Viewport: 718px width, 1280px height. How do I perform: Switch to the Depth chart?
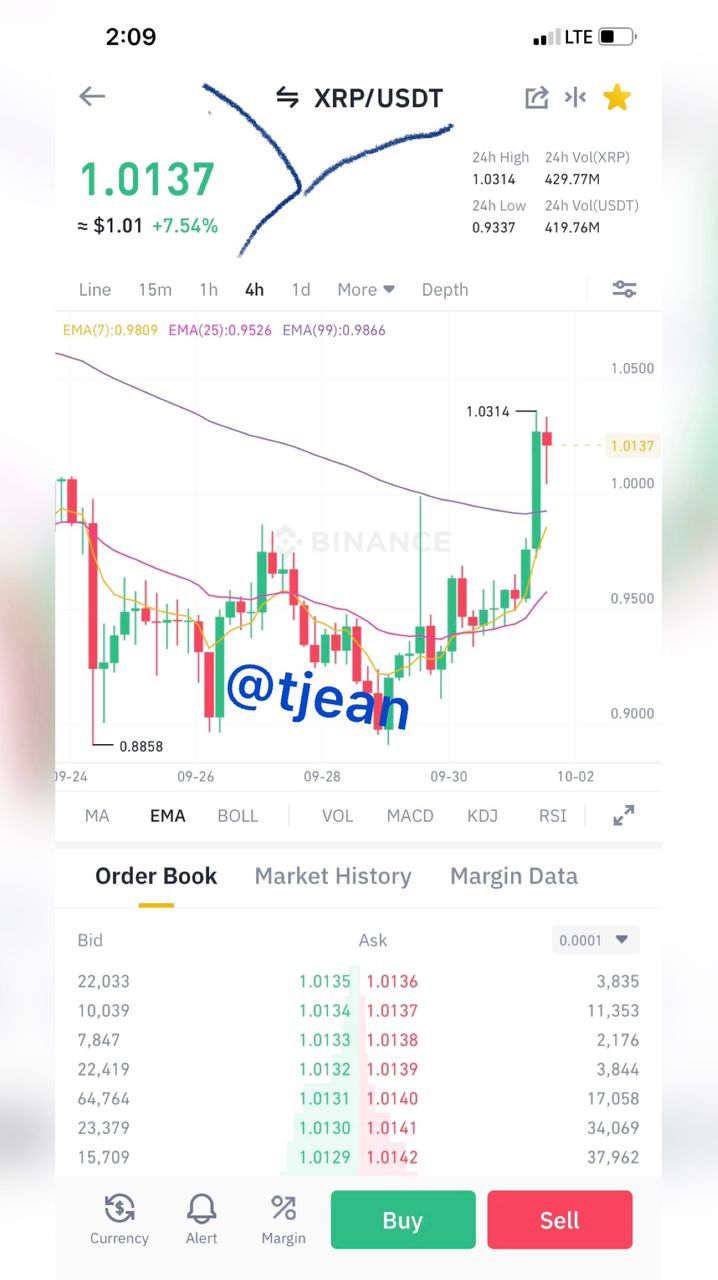[445, 289]
